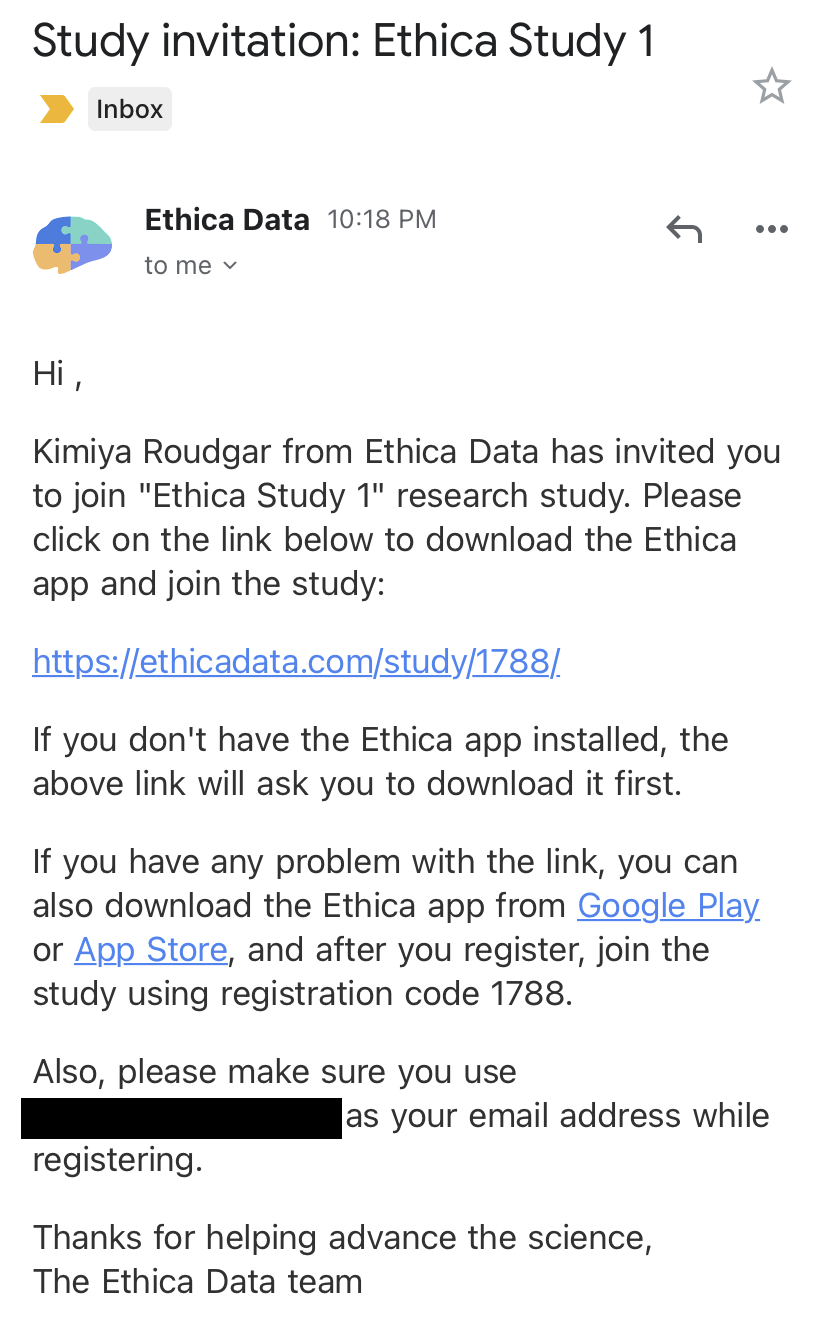Open the Google Play link
Image resolution: width=828 pixels, height=1337 pixels.
coord(668,906)
